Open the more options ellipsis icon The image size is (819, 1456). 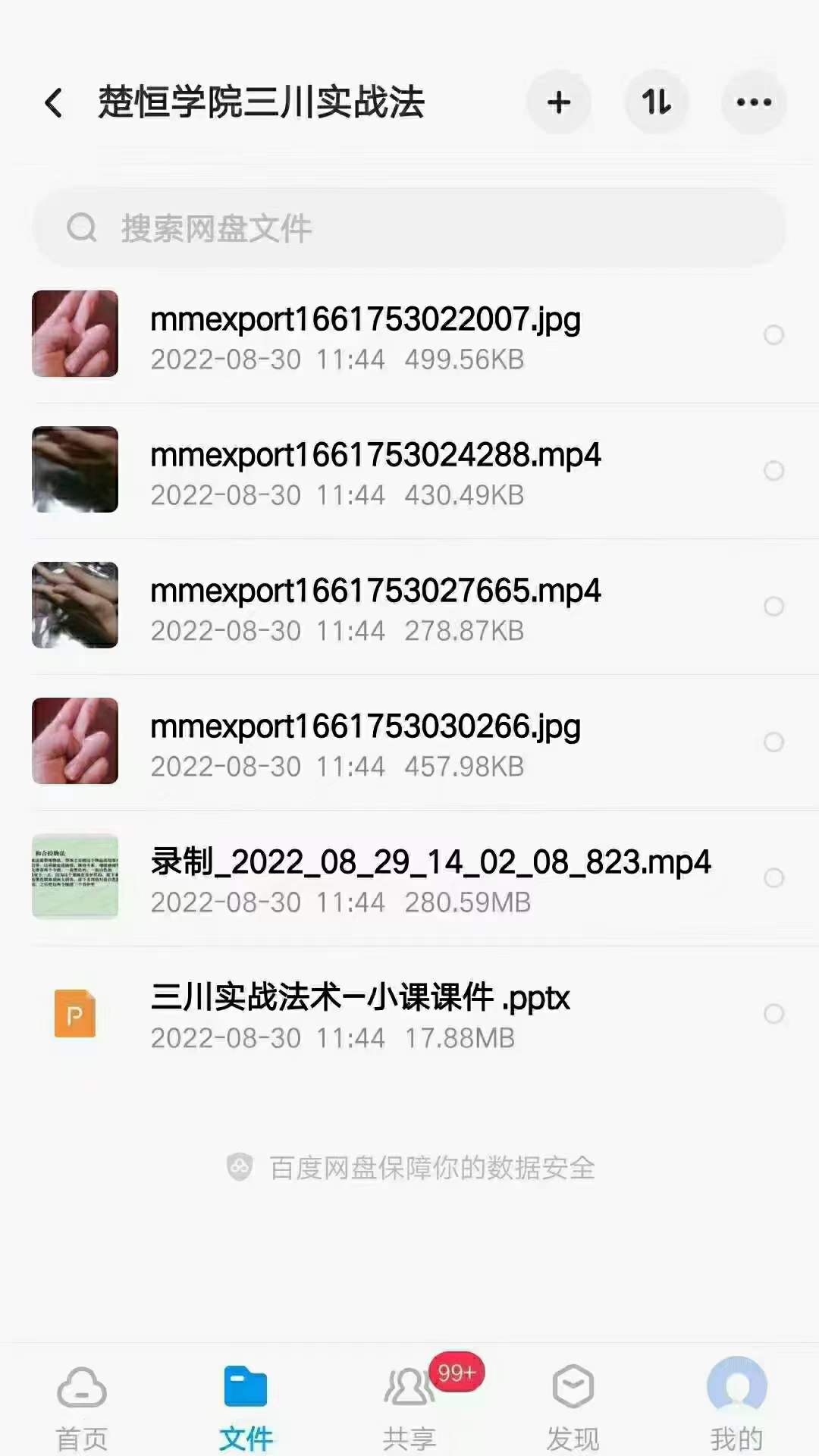(753, 102)
